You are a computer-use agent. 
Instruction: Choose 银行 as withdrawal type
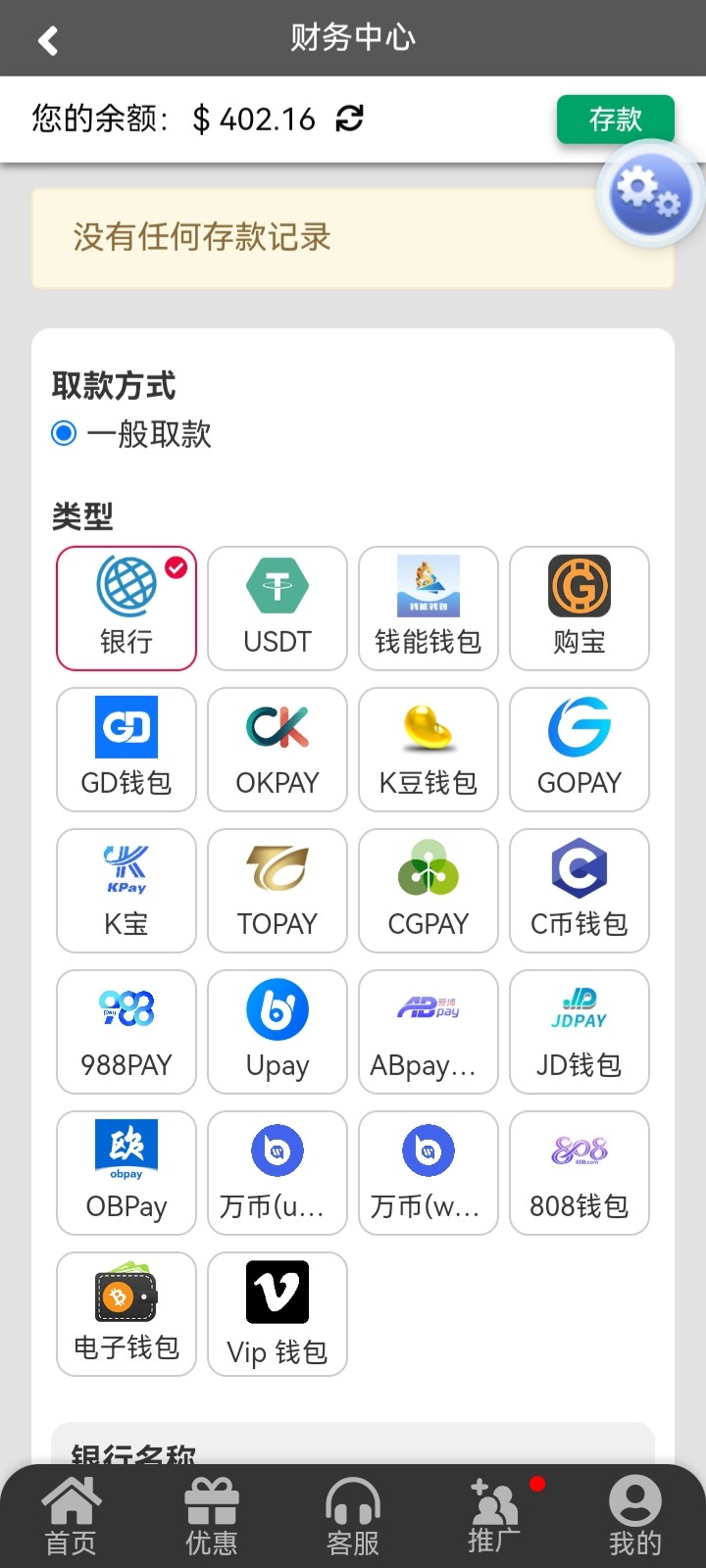tap(126, 609)
